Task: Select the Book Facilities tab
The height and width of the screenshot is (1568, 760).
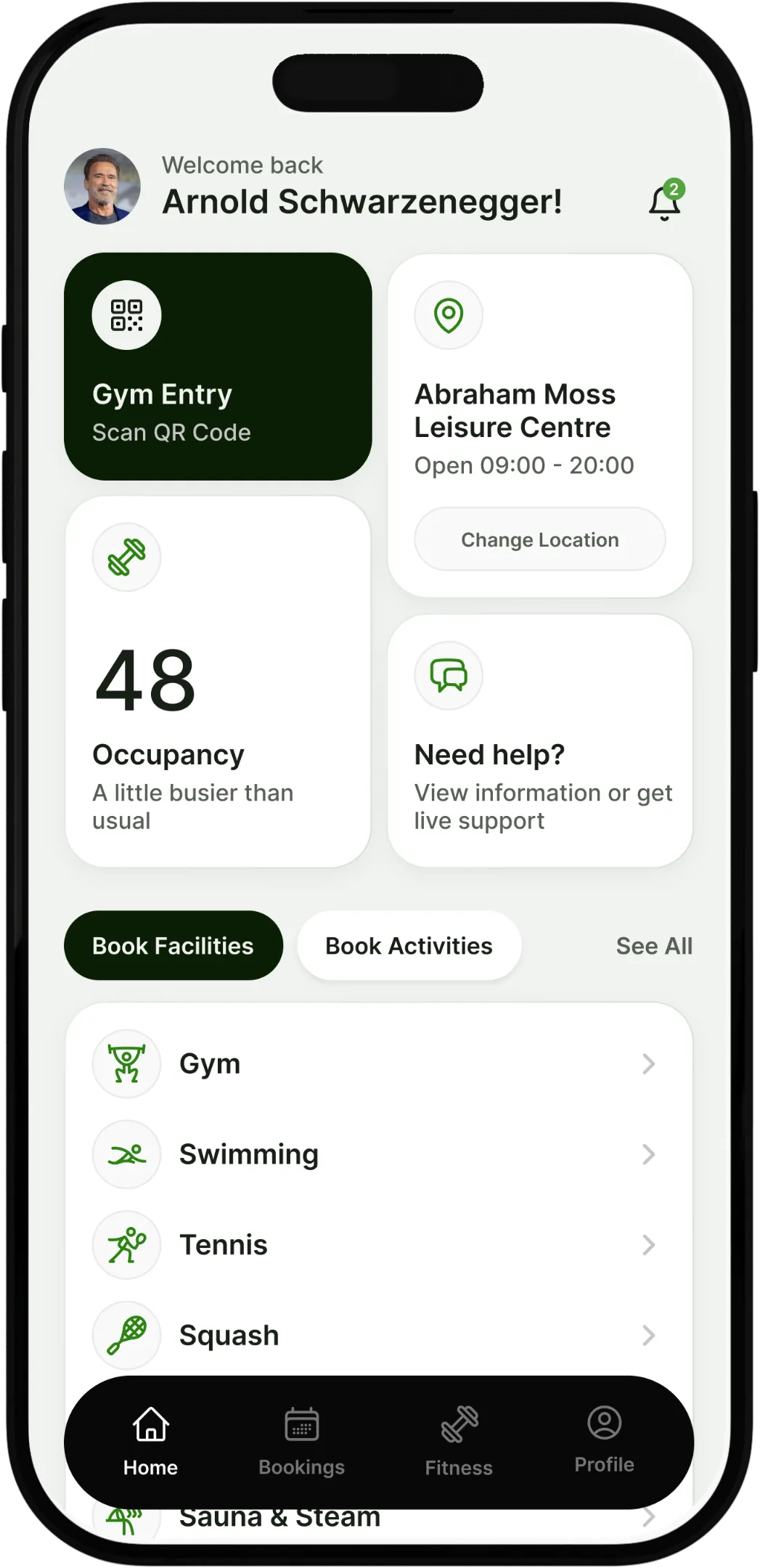Action: coord(173,946)
